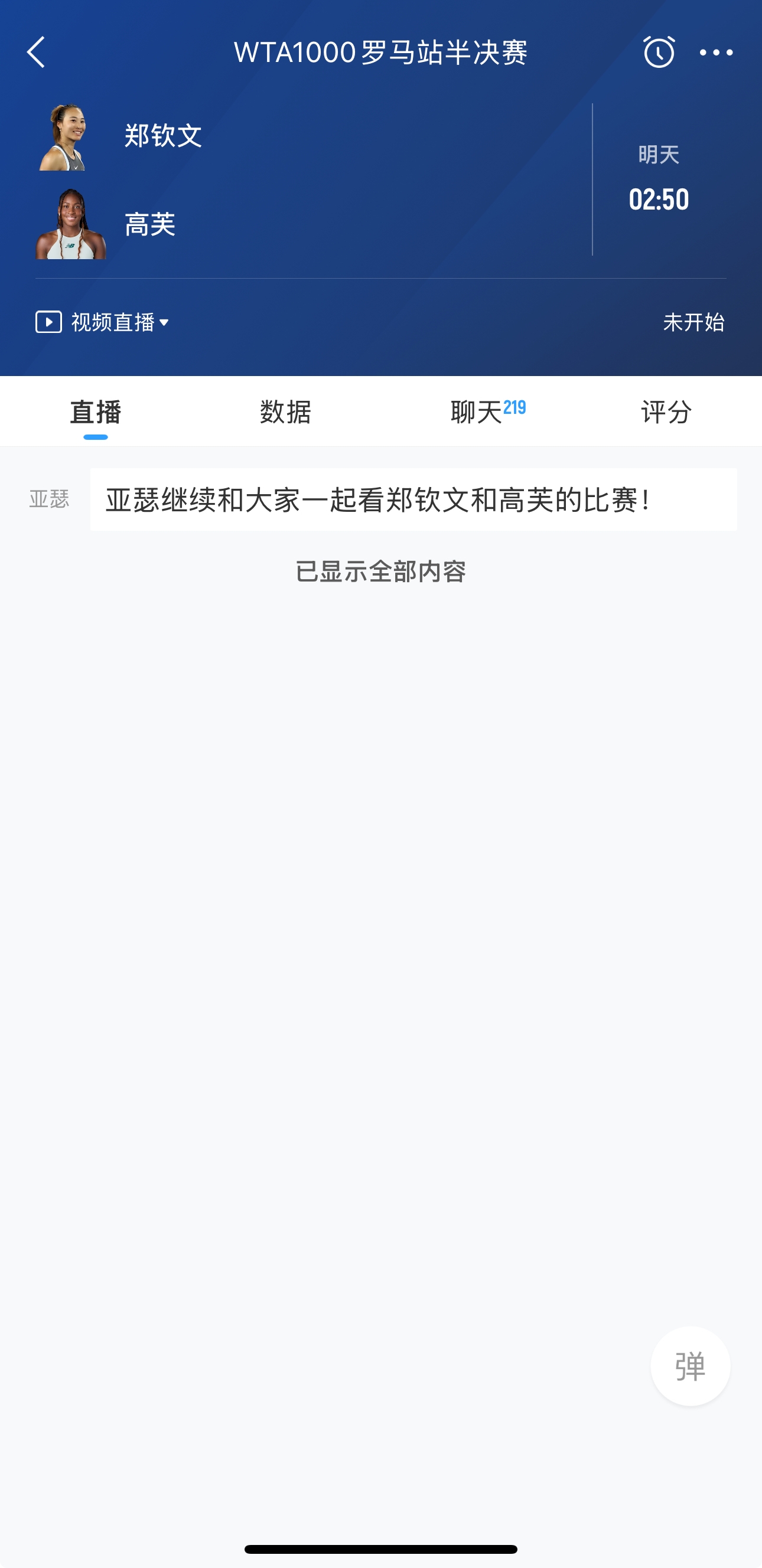Switch to the 数据 tab
The image size is (762, 1568).
(285, 412)
